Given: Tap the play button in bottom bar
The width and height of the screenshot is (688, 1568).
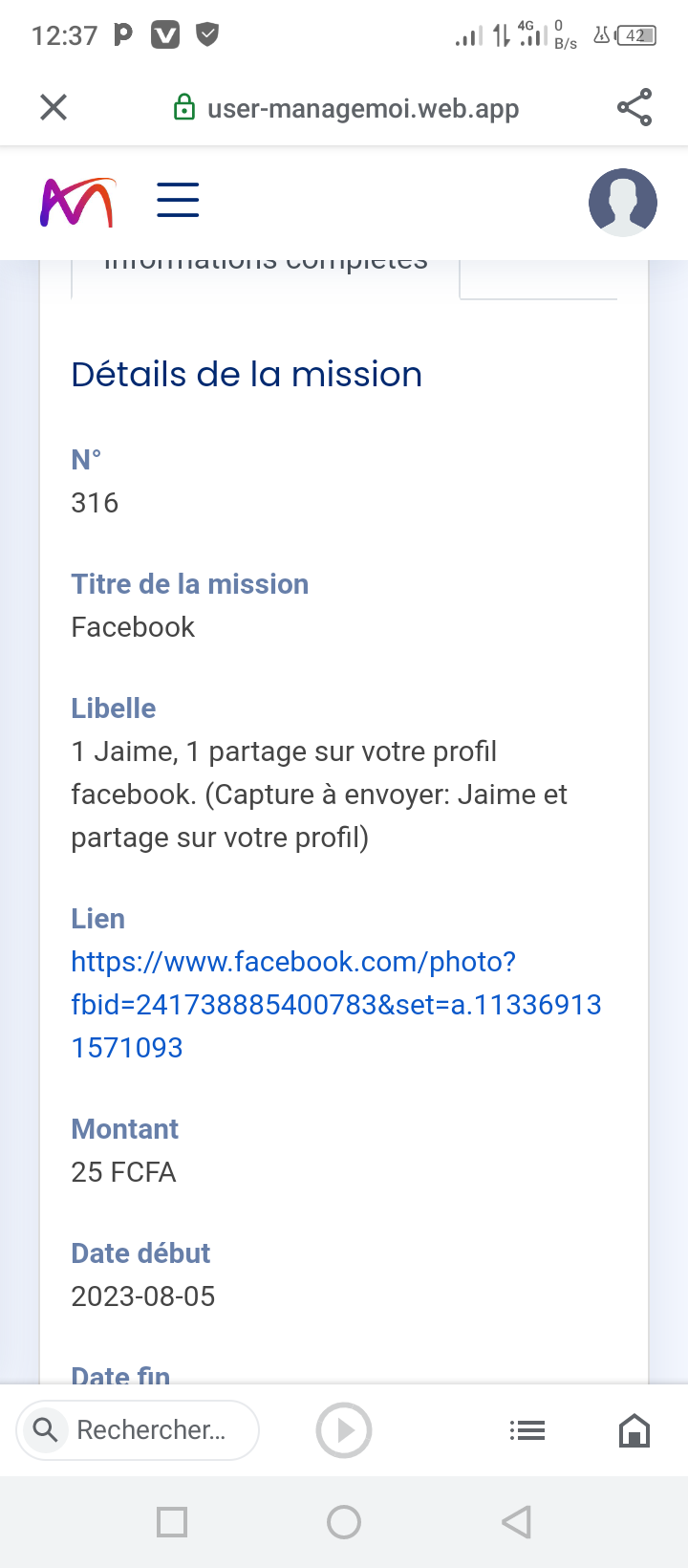Looking at the screenshot, I should coord(344,1430).
